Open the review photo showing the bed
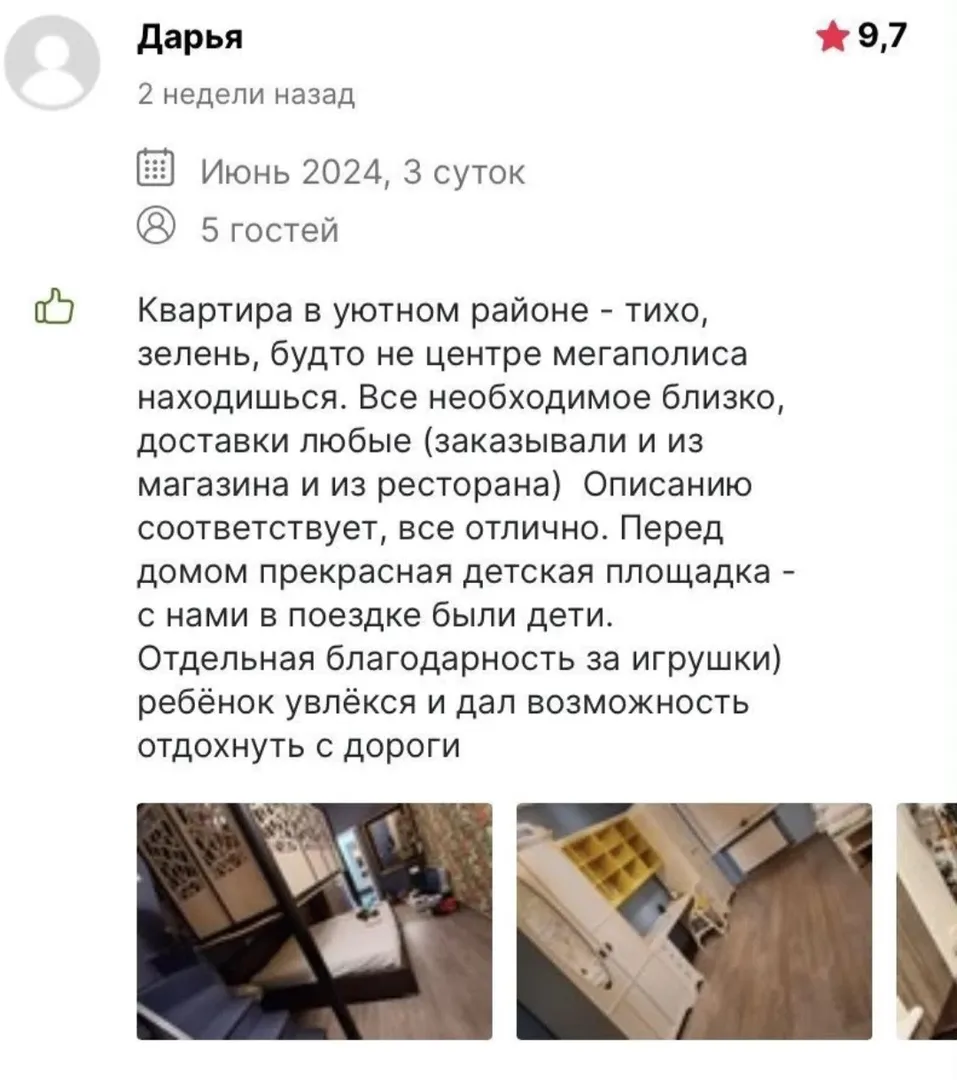Image resolution: width=957 pixels, height=1080 pixels. (314, 921)
